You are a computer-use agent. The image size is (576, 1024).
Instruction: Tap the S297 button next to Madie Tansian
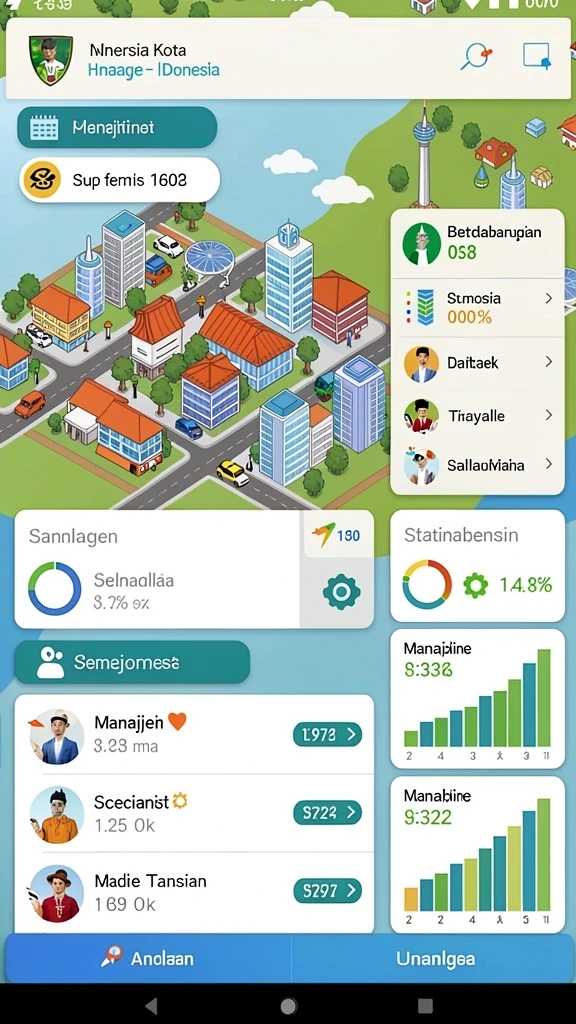(x=327, y=890)
